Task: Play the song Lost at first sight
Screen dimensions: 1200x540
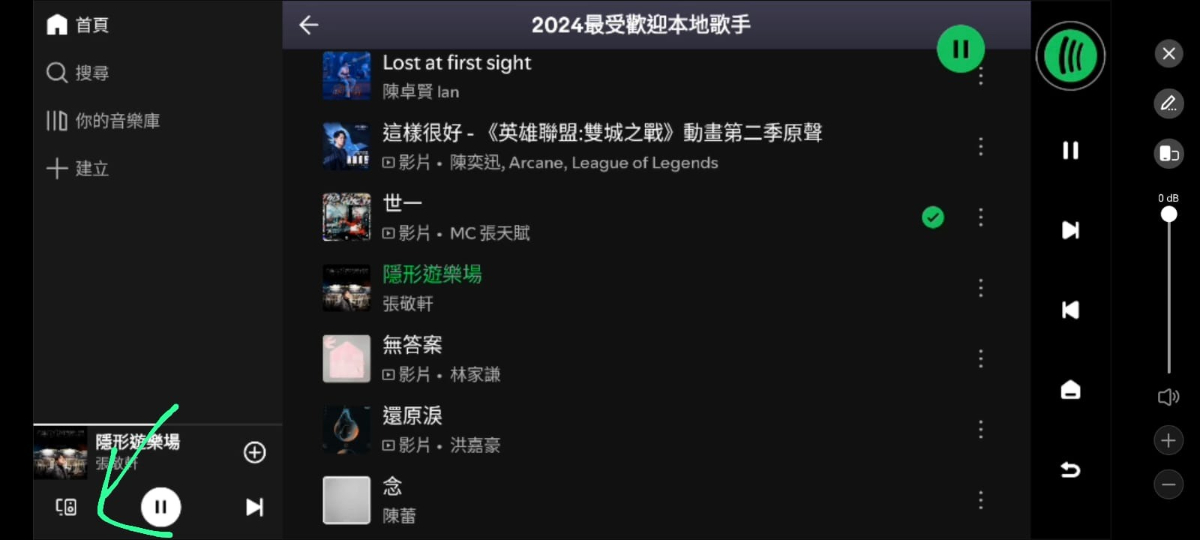Action: click(457, 63)
